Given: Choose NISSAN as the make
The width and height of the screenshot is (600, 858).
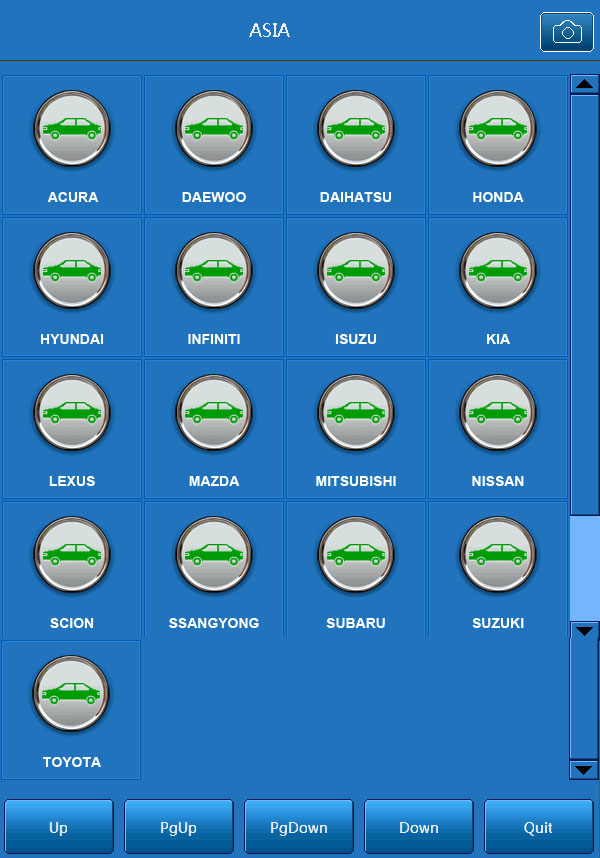Looking at the screenshot, I should (498, 429).
